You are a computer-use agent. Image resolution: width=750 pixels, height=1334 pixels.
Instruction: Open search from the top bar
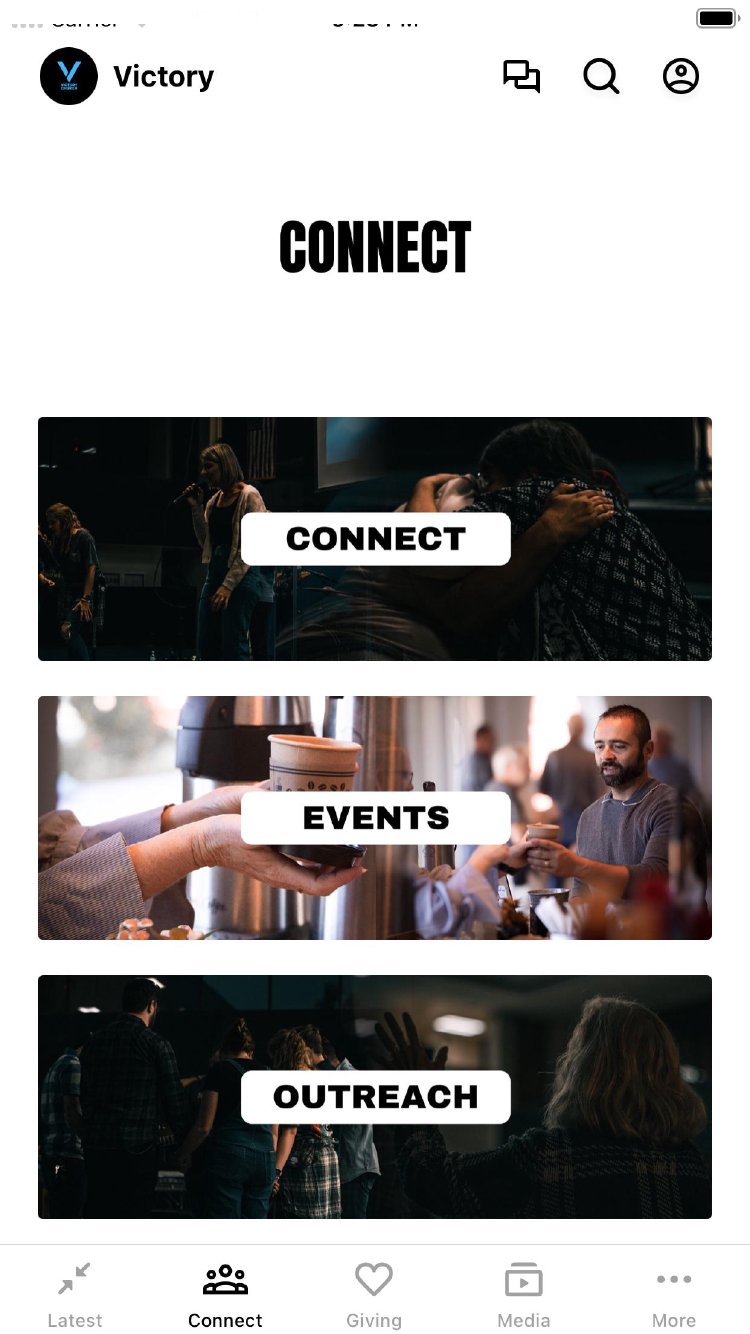tap(601, 77)
